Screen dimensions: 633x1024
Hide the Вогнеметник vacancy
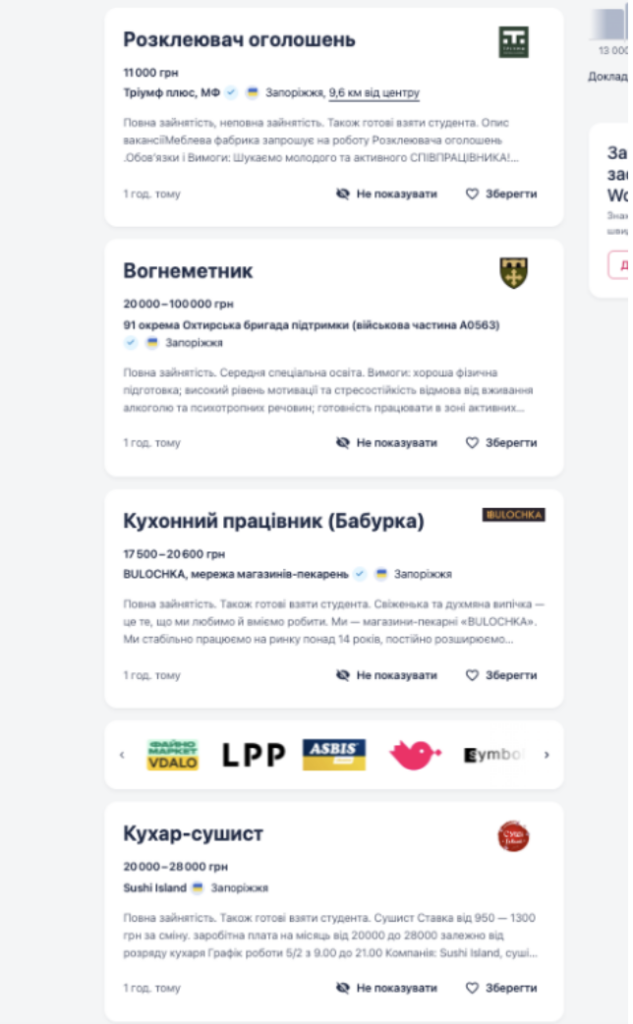click(x=387, y=442)
